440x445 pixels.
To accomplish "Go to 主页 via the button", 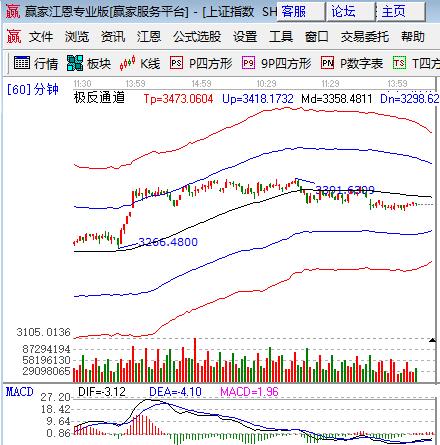I will tap(401, 12).
